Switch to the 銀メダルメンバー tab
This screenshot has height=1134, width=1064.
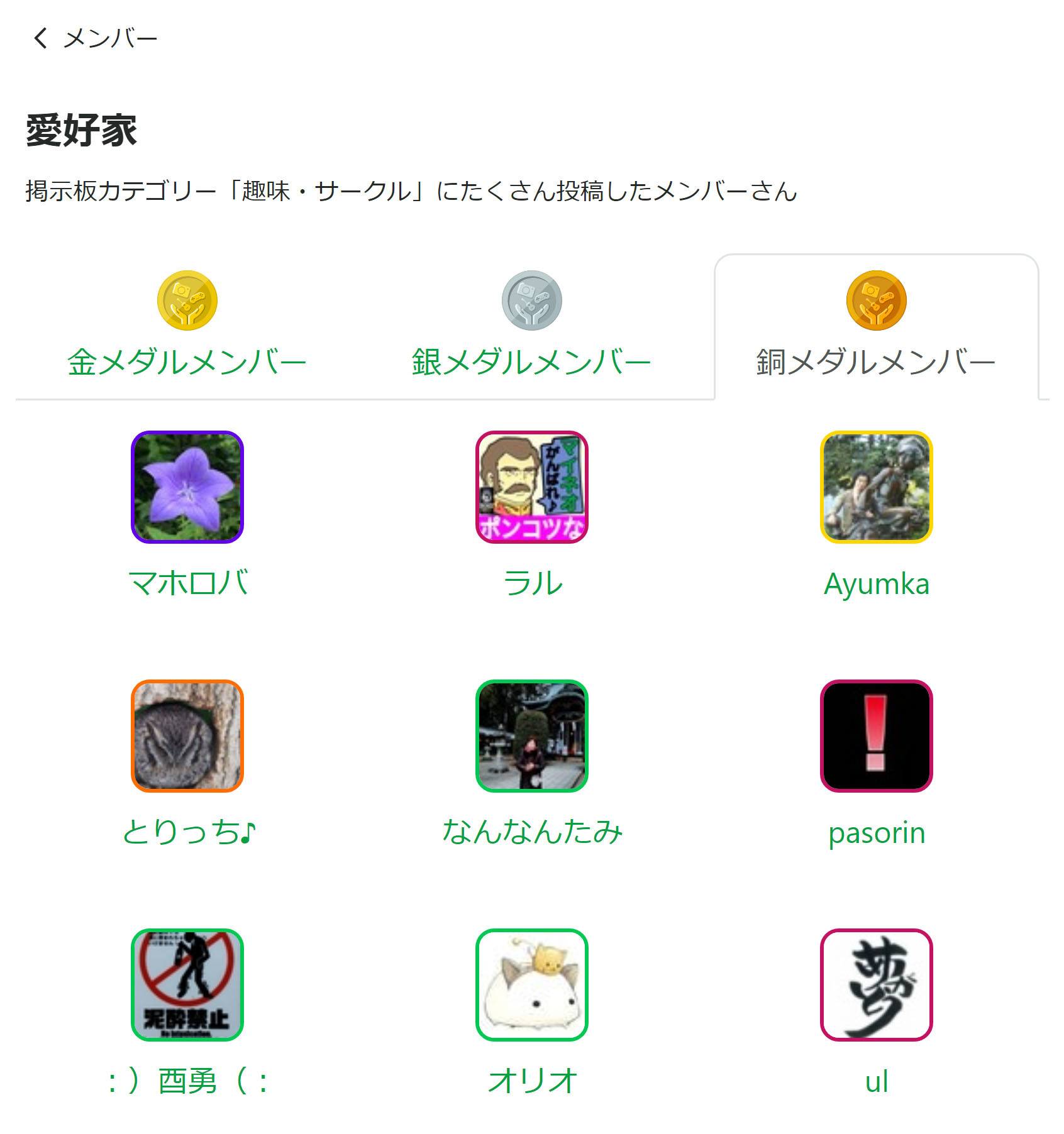click(x=531, y=324)
